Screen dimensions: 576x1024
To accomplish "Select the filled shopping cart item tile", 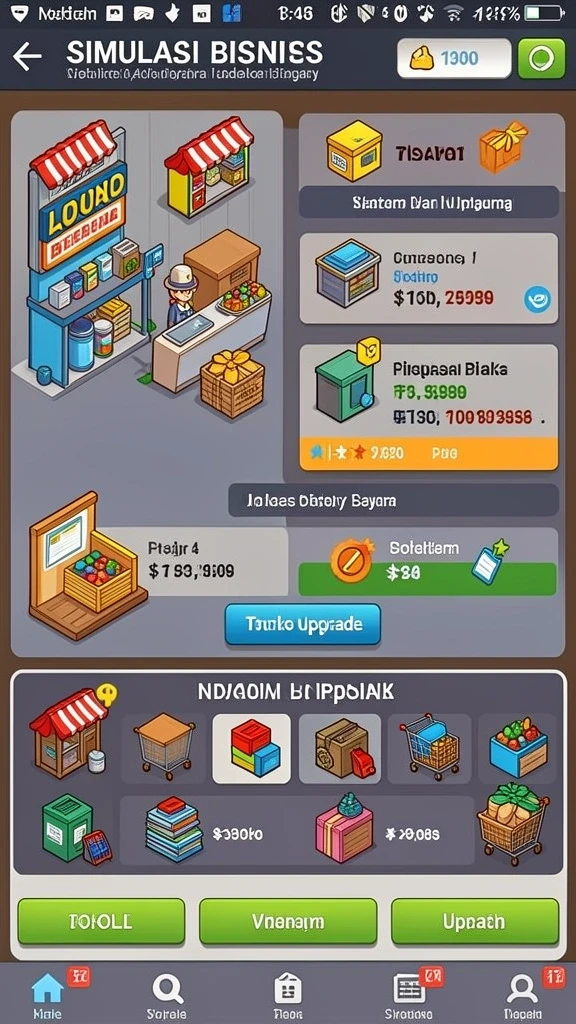I will pos(429,748).
